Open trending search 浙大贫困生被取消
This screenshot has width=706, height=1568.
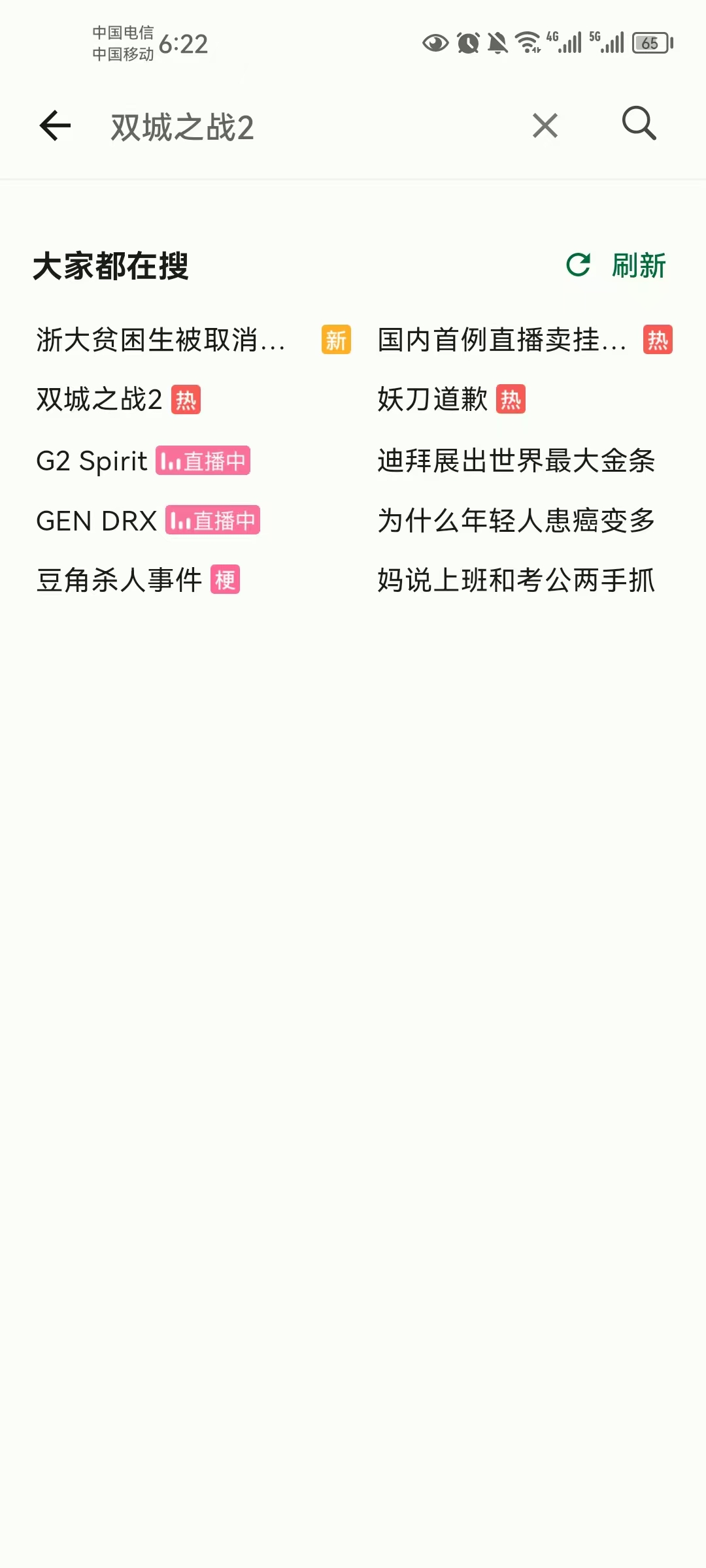click(161, 340)
